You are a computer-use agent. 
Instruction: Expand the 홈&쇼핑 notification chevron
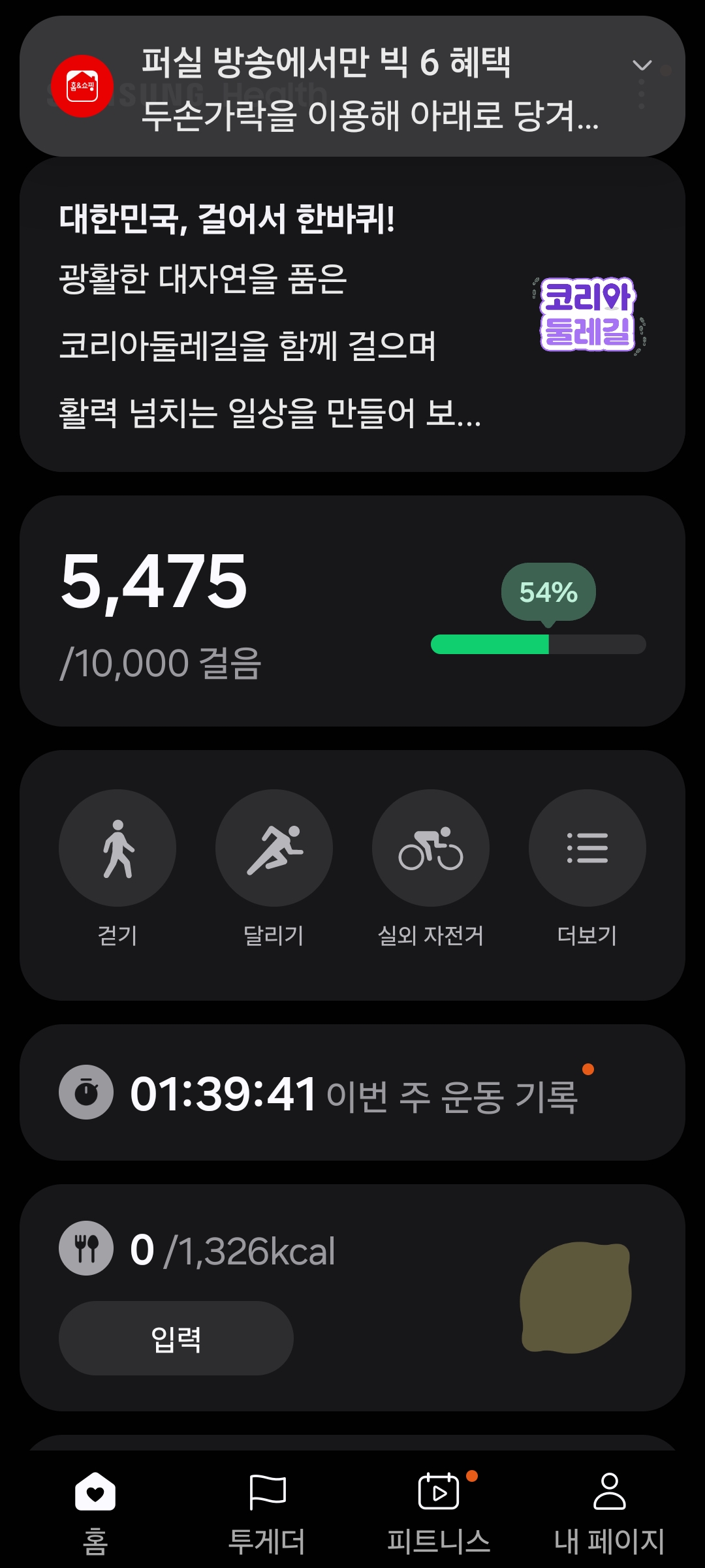(x=642, y=65)
